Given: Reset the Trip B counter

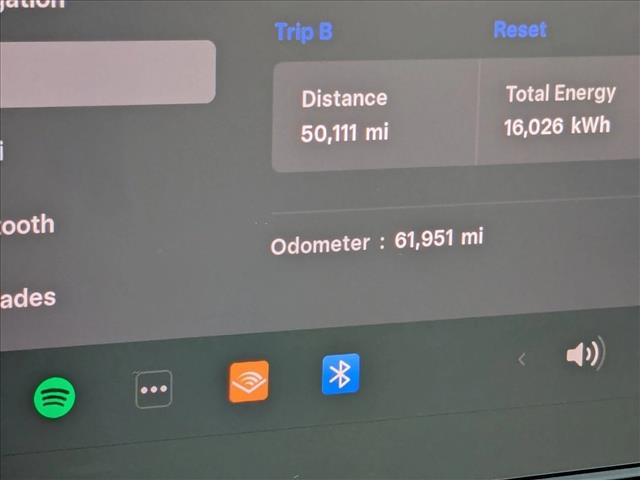Looking at the screenshot, I should point(520,30).
